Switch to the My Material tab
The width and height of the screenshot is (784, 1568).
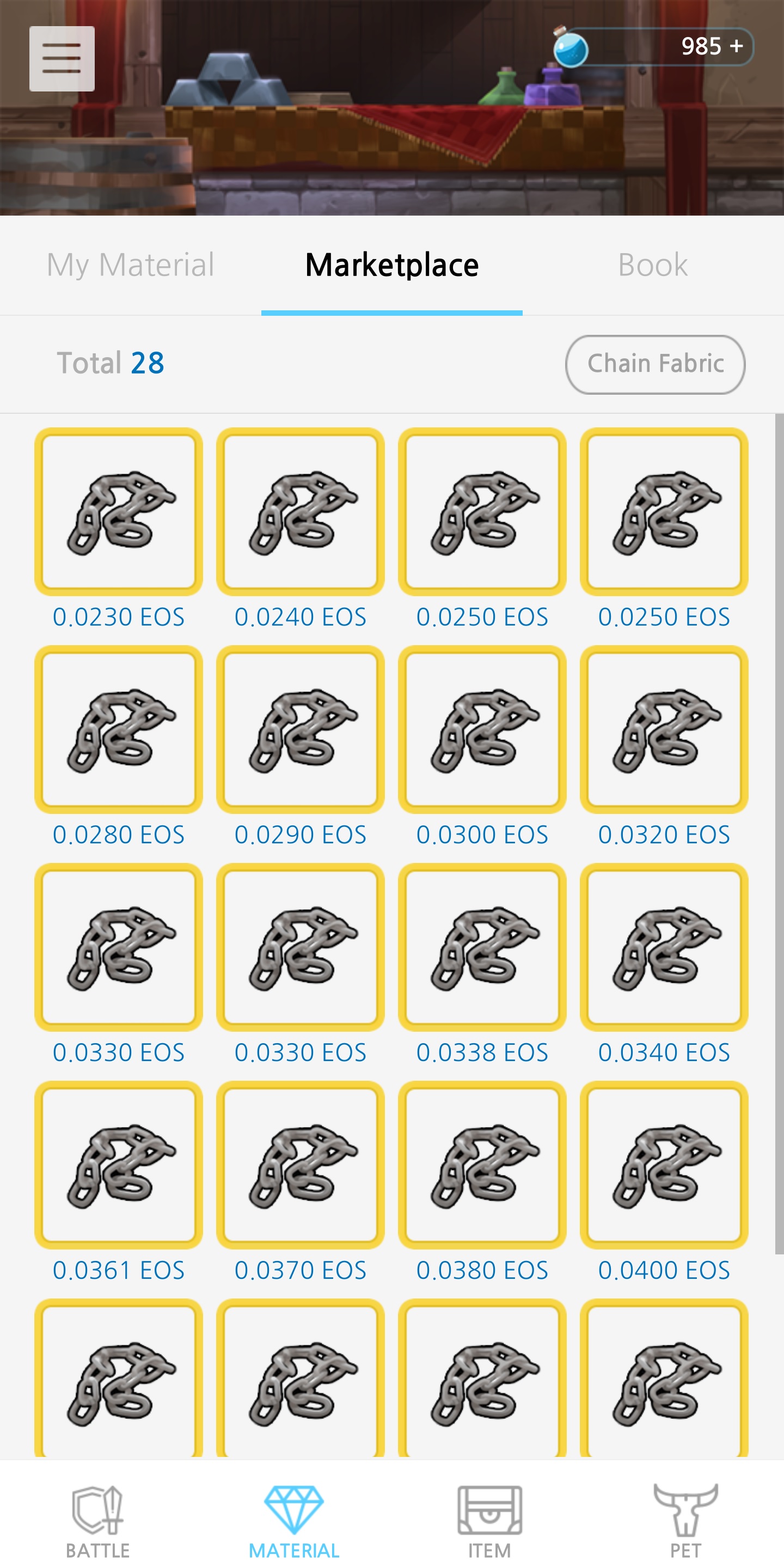tap(130, 265)
